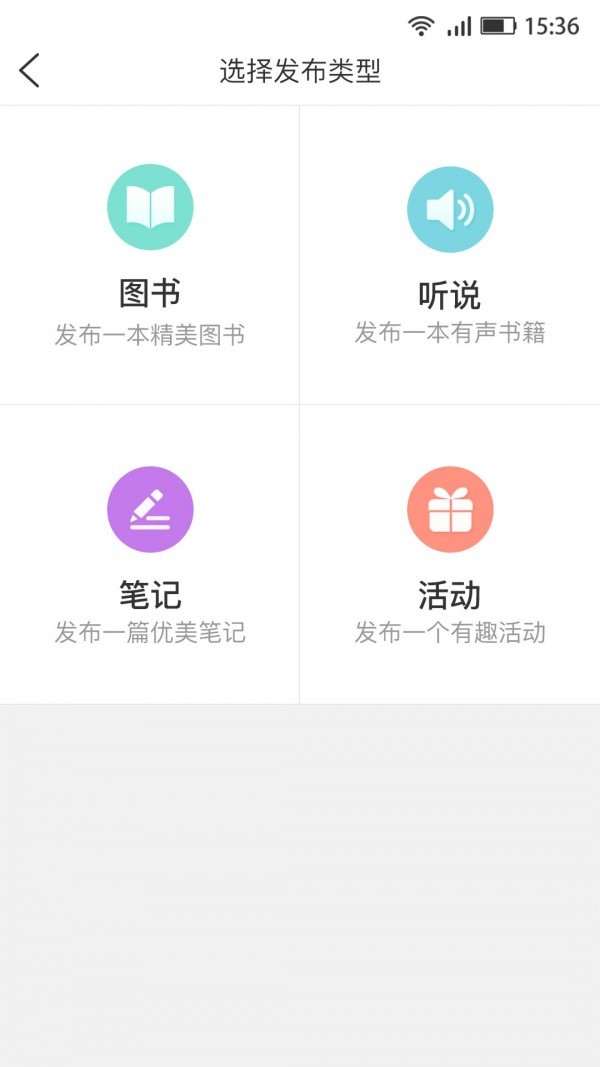This screenshot has height=1067, width=600.
Task: Pick 活动 to publish an event
Action: (450, 555)
